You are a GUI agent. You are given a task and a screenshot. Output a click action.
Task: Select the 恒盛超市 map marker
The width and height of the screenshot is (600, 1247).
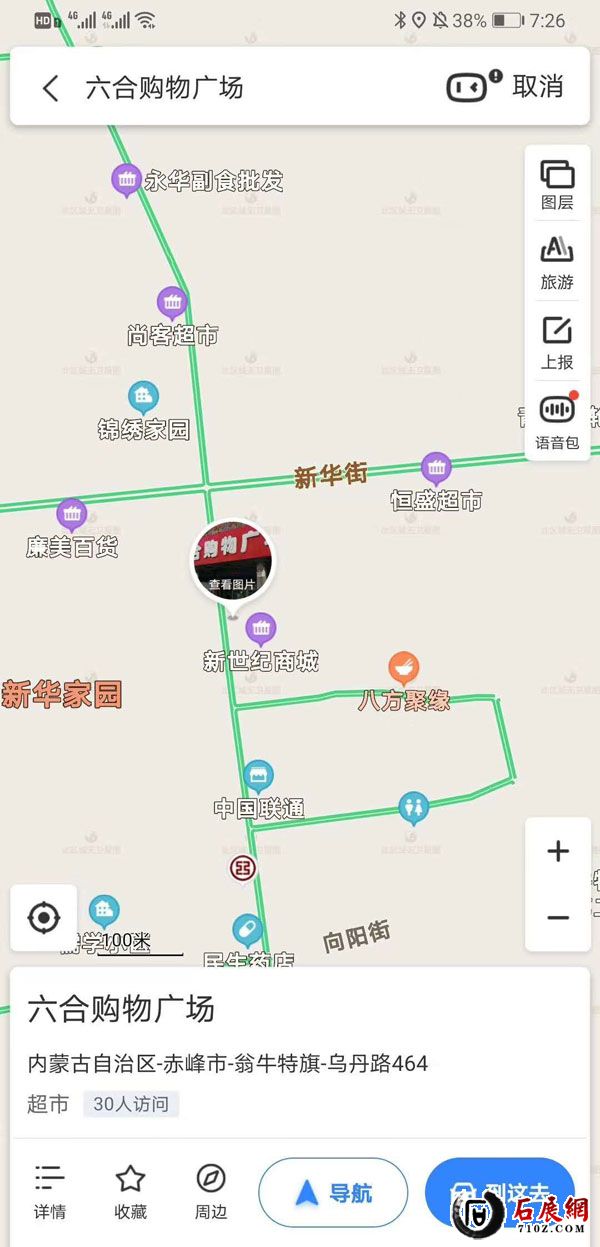(x=435, y=468)
